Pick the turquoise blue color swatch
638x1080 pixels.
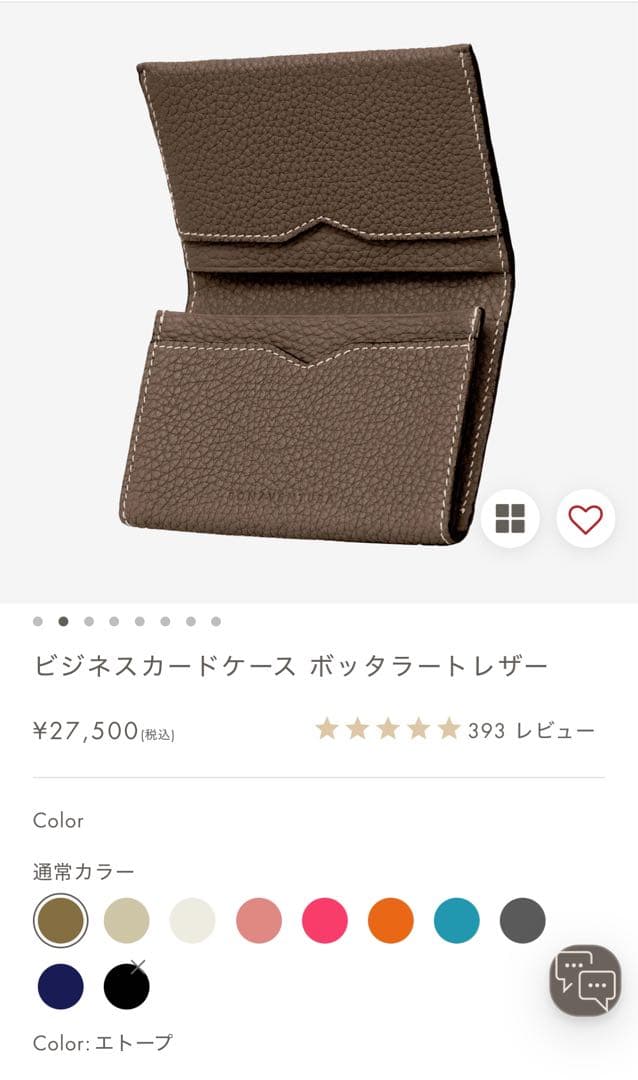tap(457, 920)
